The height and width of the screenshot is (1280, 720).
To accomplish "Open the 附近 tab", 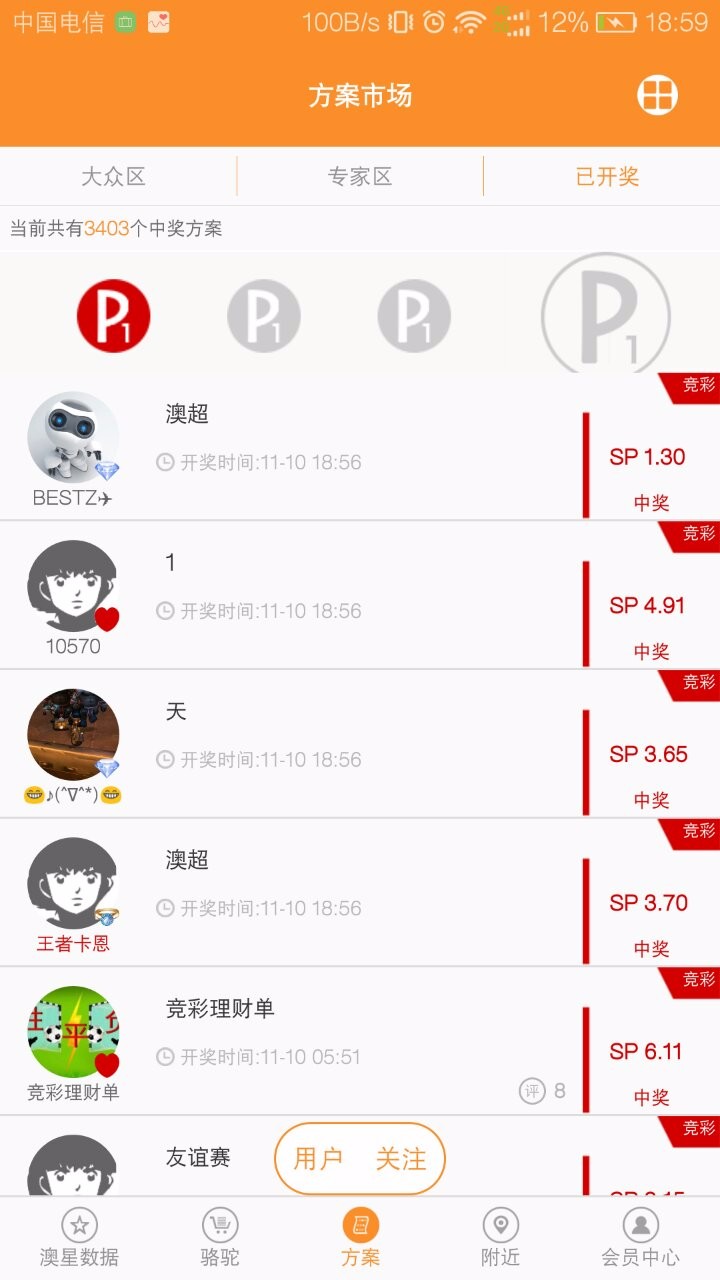I will (500, 1237).
